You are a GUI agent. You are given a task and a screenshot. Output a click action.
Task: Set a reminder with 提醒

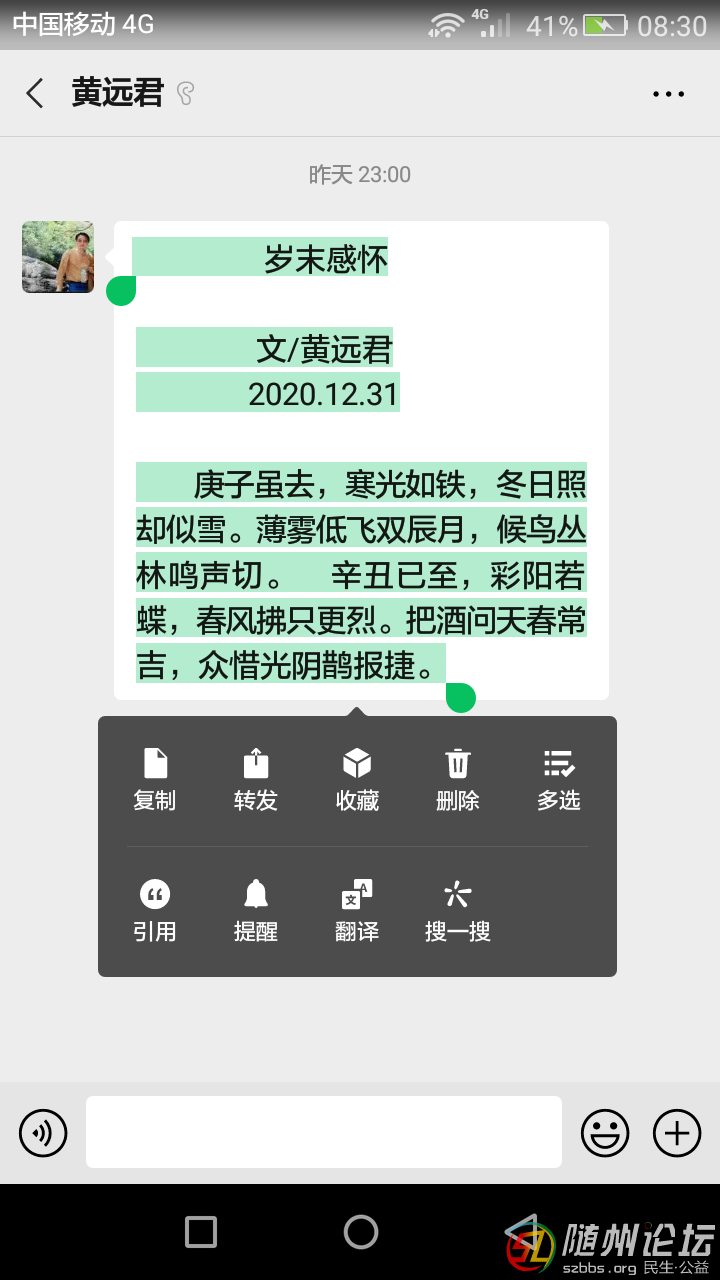point(256,911)
